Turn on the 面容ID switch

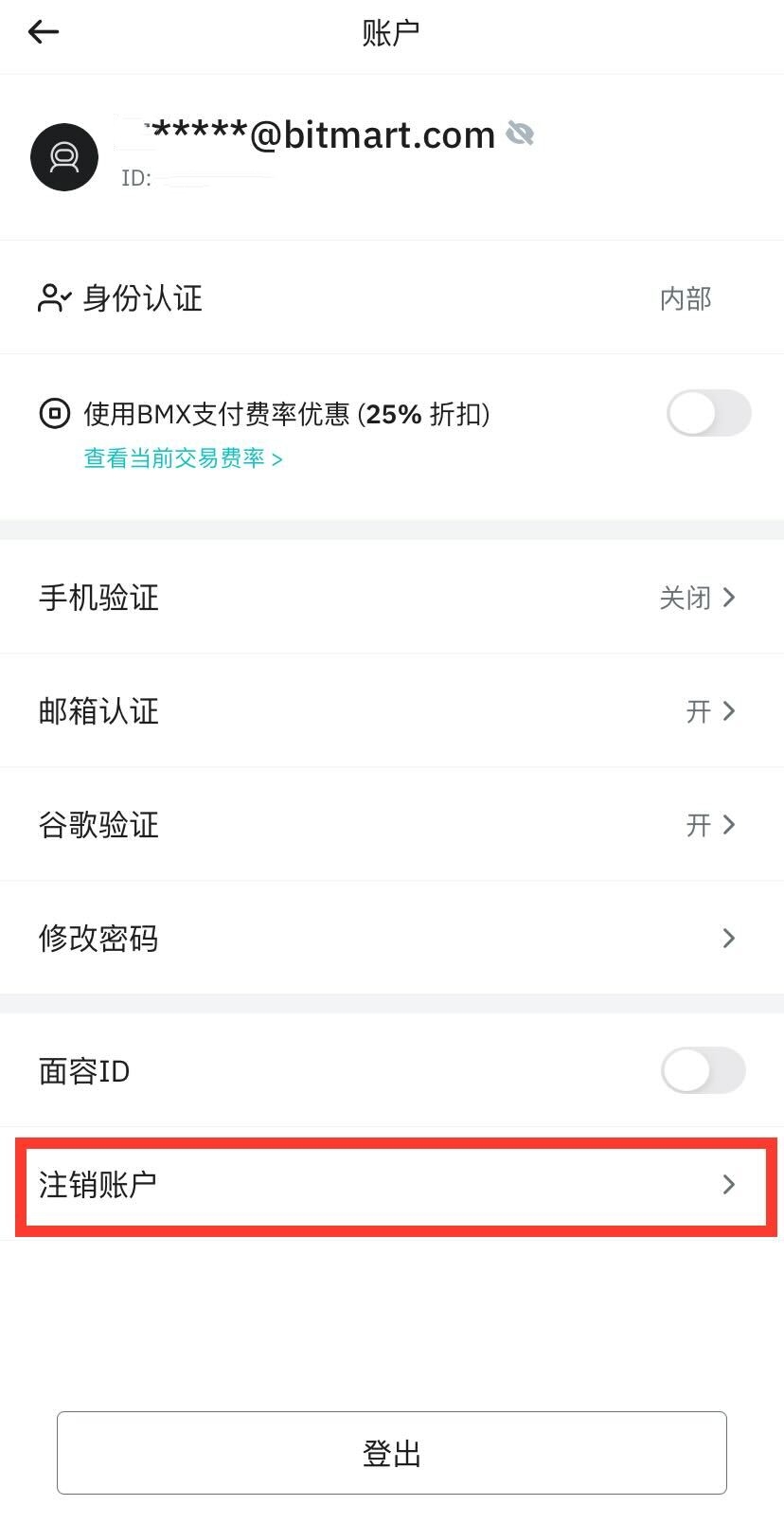point(703,1071)
